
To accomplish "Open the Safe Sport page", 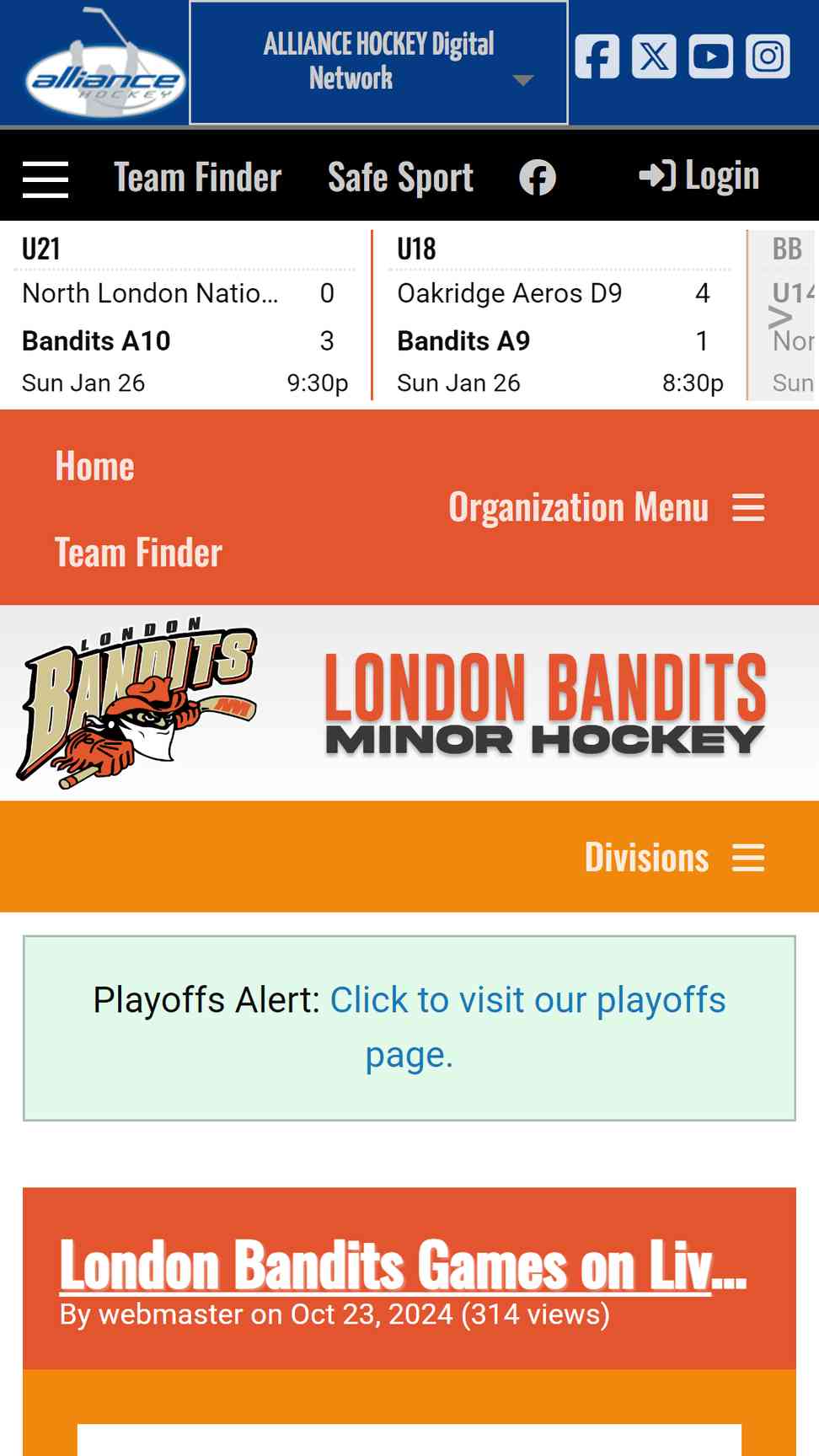I will pyautogui.click(x=400, y=178).
